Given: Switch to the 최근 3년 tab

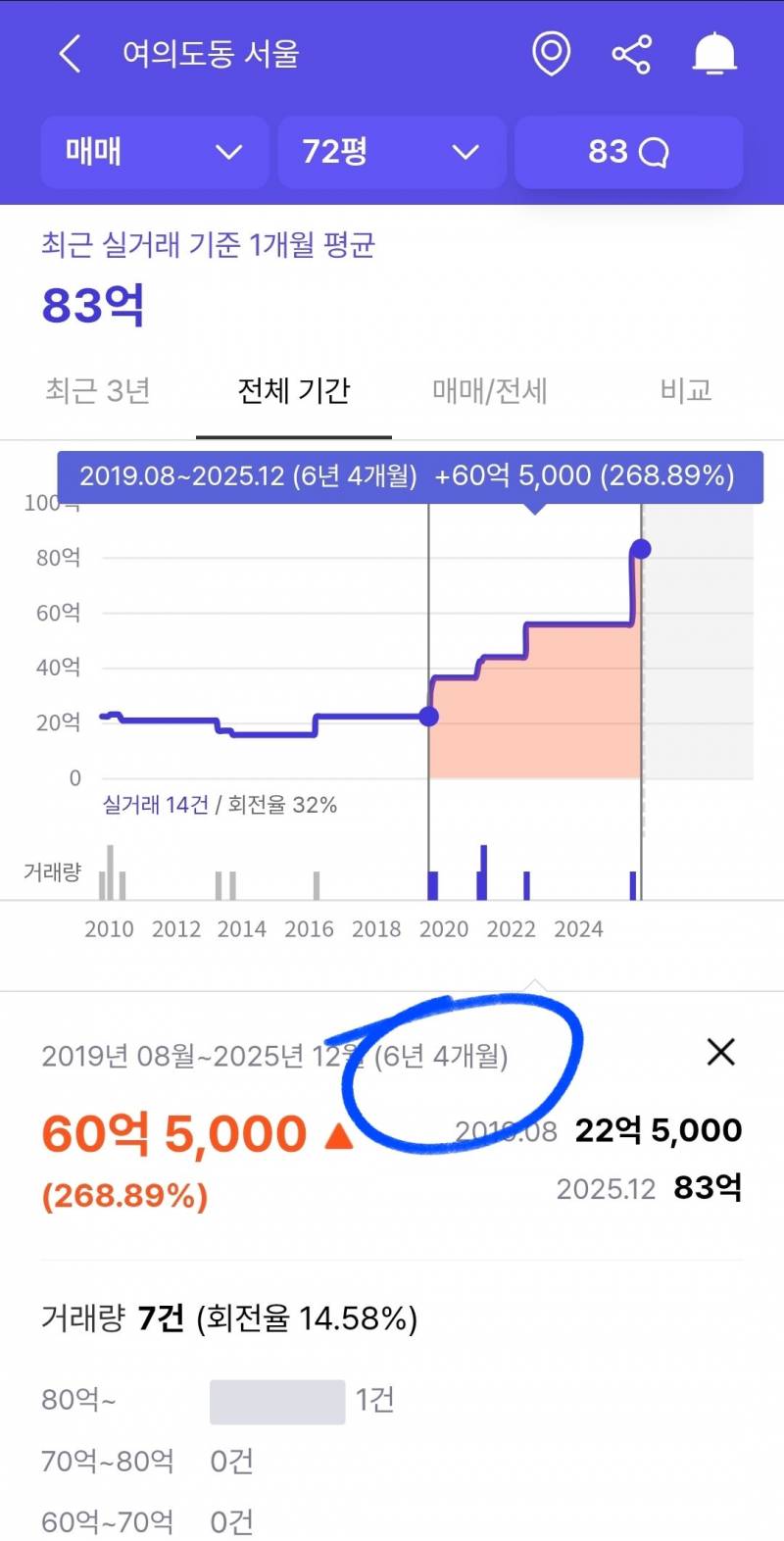Looking at the screenshot, I should tap(97, 391).
